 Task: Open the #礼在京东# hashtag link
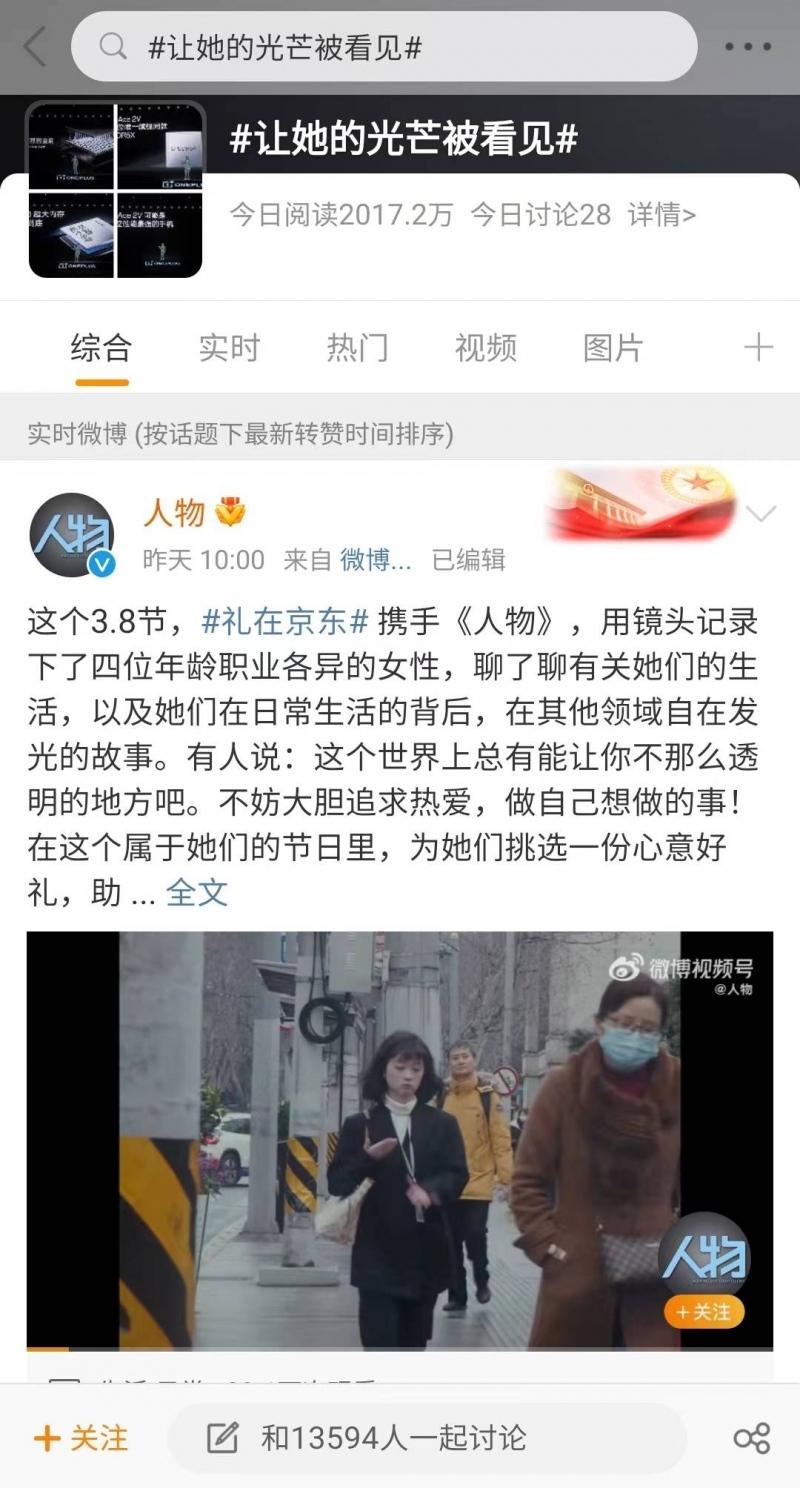(286, 621)
